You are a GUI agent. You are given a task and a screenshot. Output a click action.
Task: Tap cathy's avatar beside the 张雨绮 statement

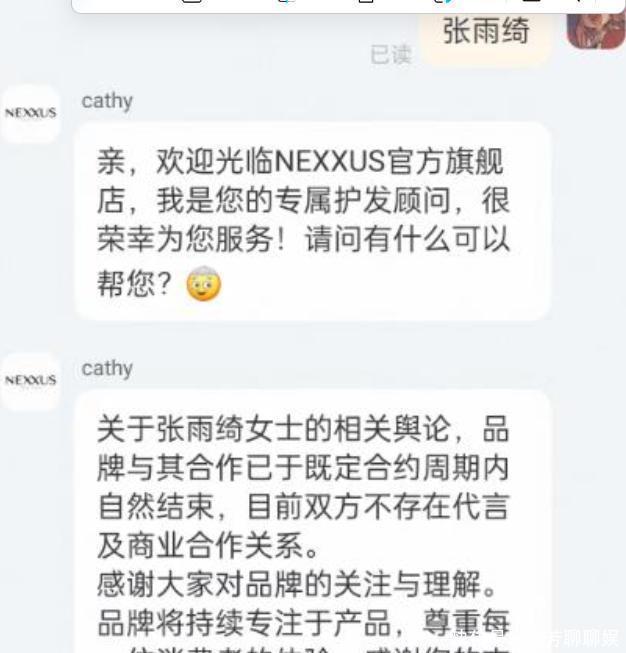click(30, 381)
